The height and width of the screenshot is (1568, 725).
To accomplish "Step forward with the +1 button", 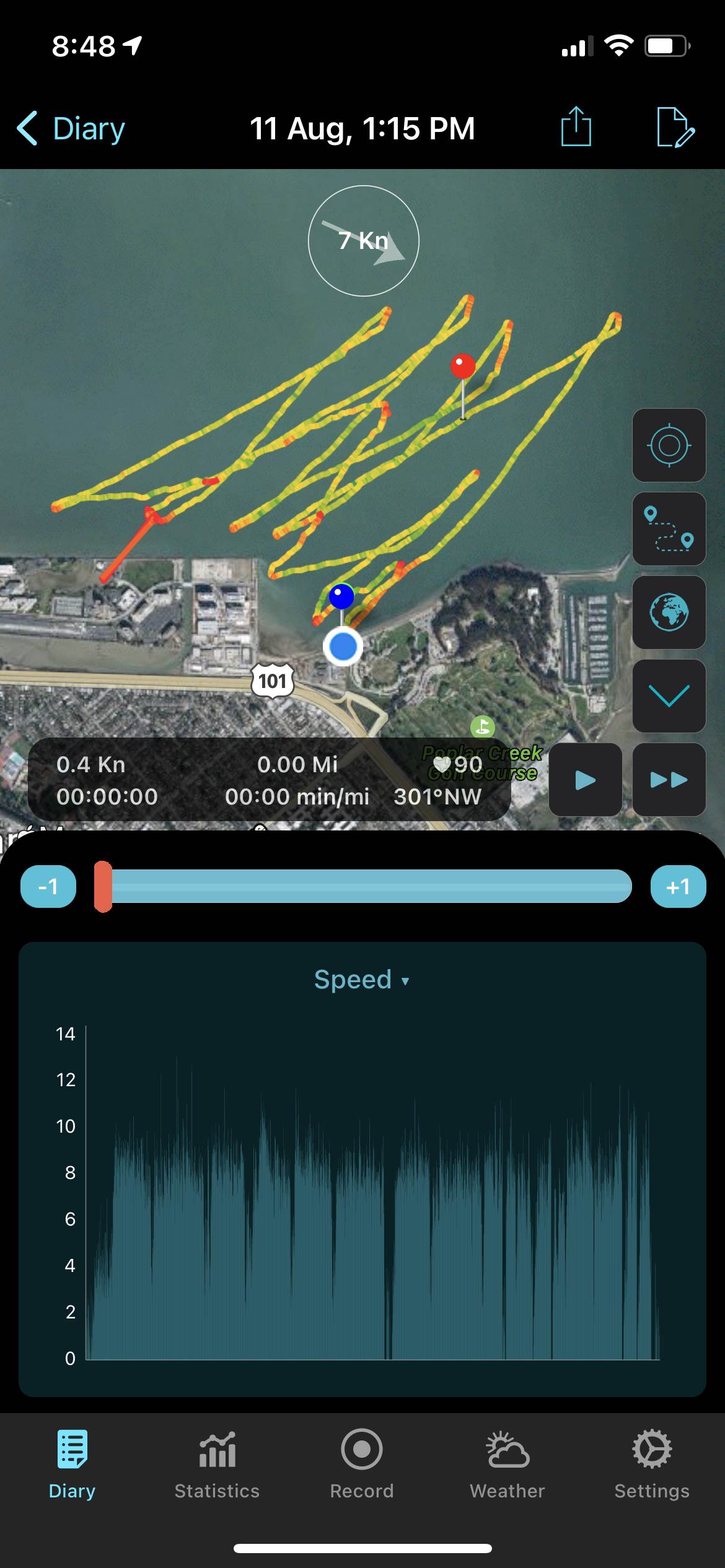I will [678, 887].
